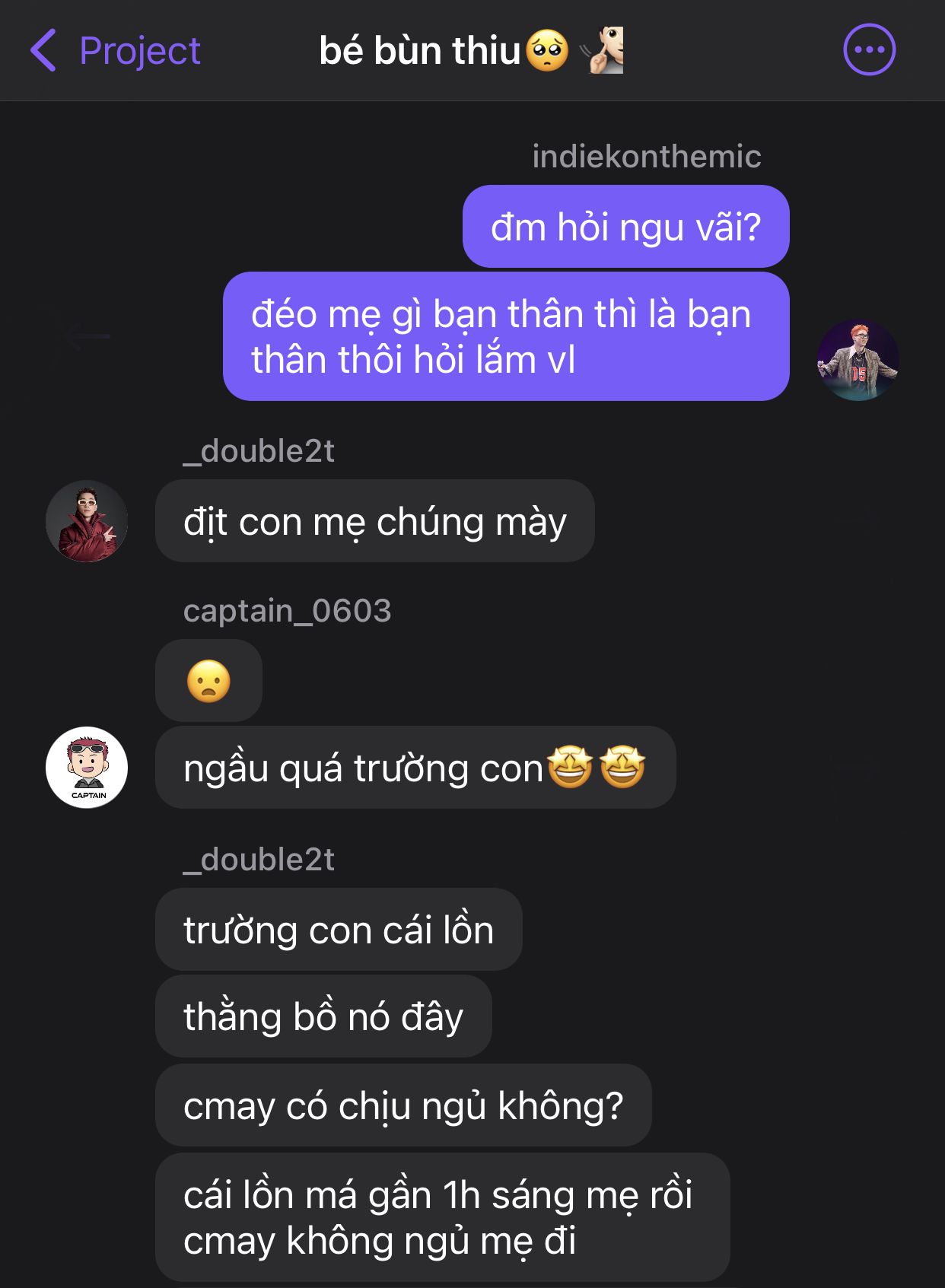Open the captain_0603 avatar
The width and height of the screenshot is (945, 1288).
[87, 767]
